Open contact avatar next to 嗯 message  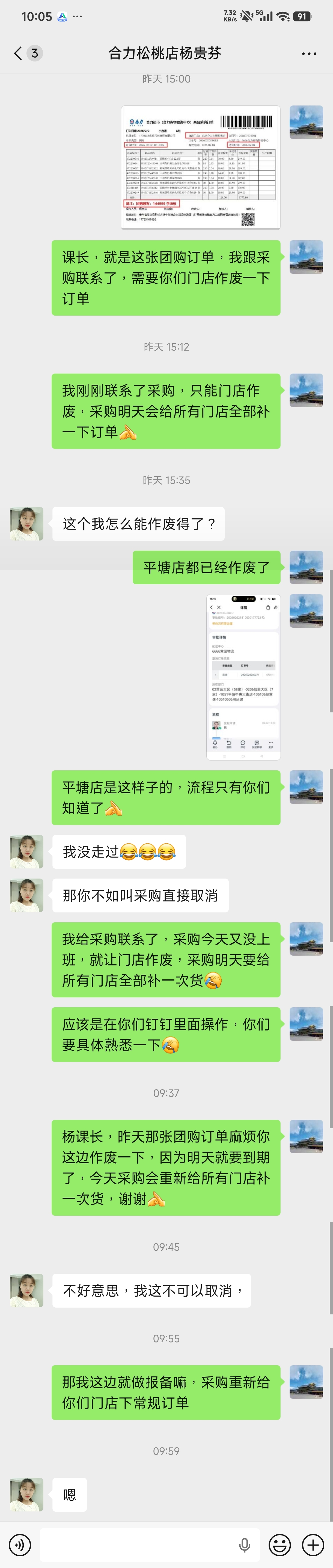tap(27, 1494)
